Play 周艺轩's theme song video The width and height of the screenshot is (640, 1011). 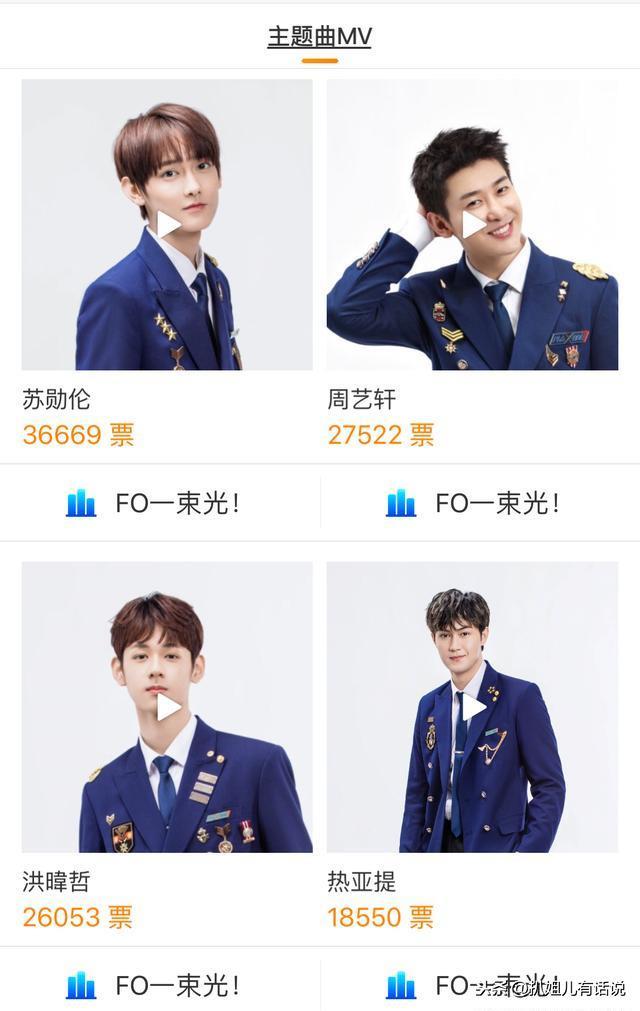pos(473,224)
